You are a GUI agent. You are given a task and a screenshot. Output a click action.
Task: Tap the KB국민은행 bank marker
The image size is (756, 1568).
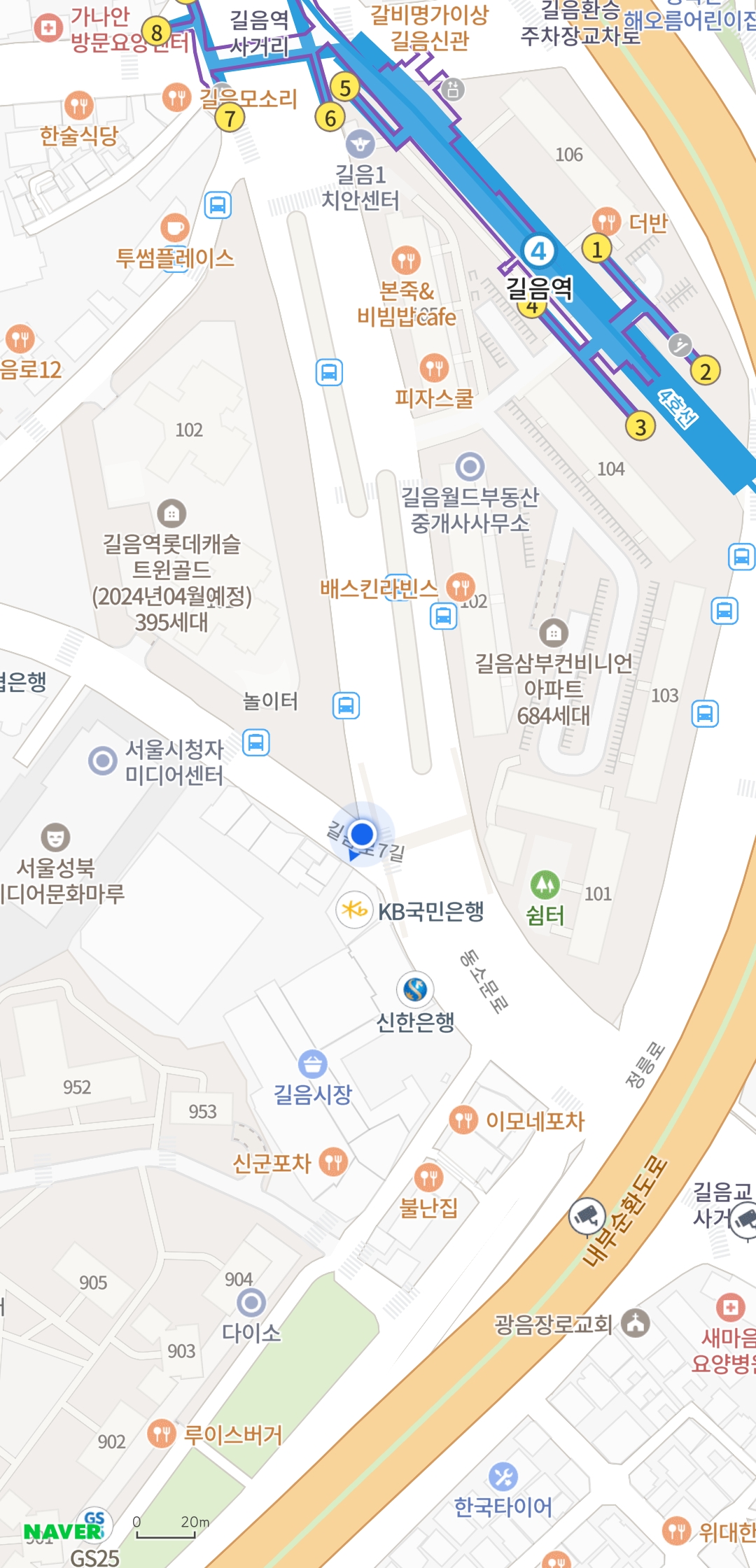pos(355,910)
